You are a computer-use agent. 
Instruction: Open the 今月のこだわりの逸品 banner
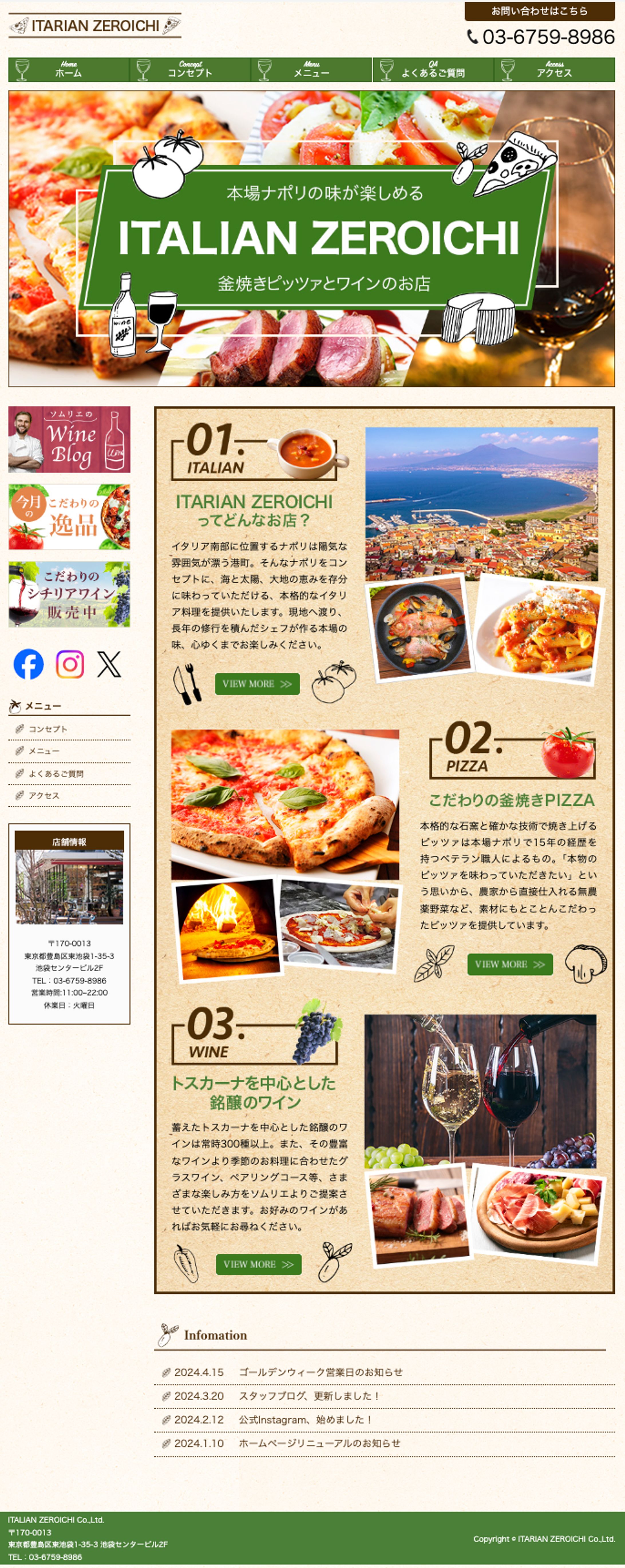coord(70,517)
